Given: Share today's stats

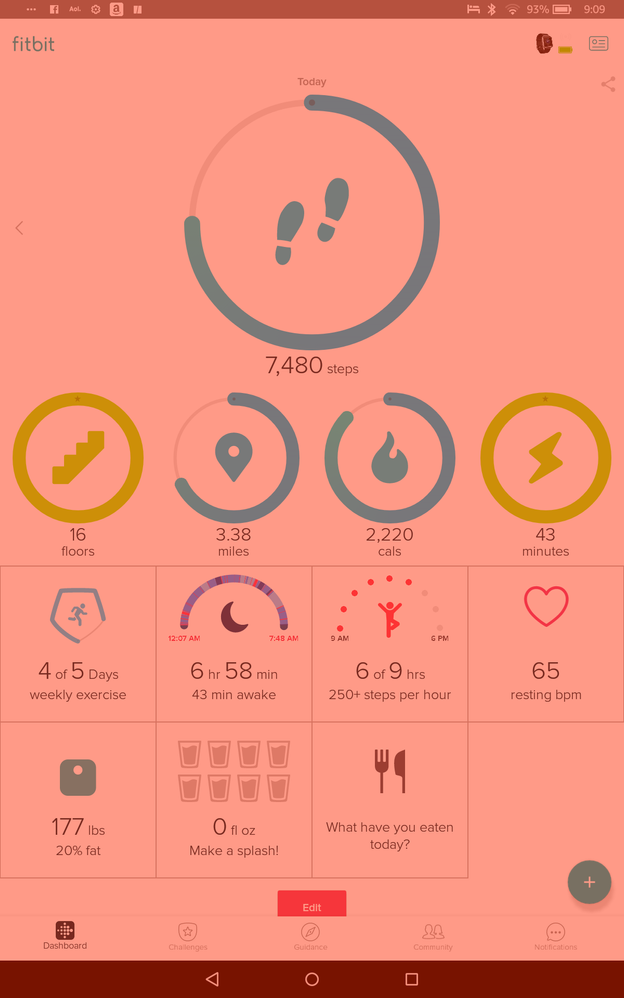Looking at the screenshot, I should coord(608,84).
